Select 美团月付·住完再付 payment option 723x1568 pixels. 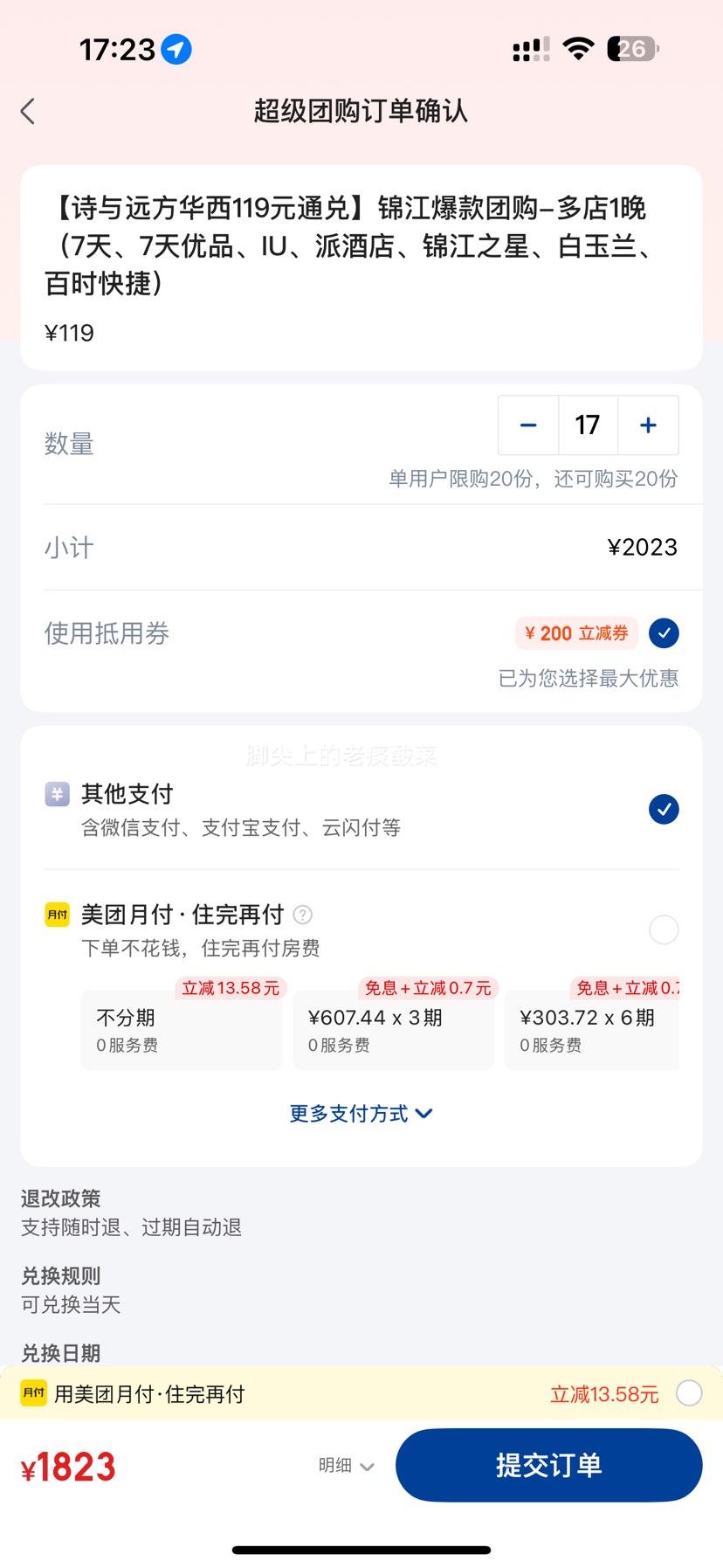point(664,929)
